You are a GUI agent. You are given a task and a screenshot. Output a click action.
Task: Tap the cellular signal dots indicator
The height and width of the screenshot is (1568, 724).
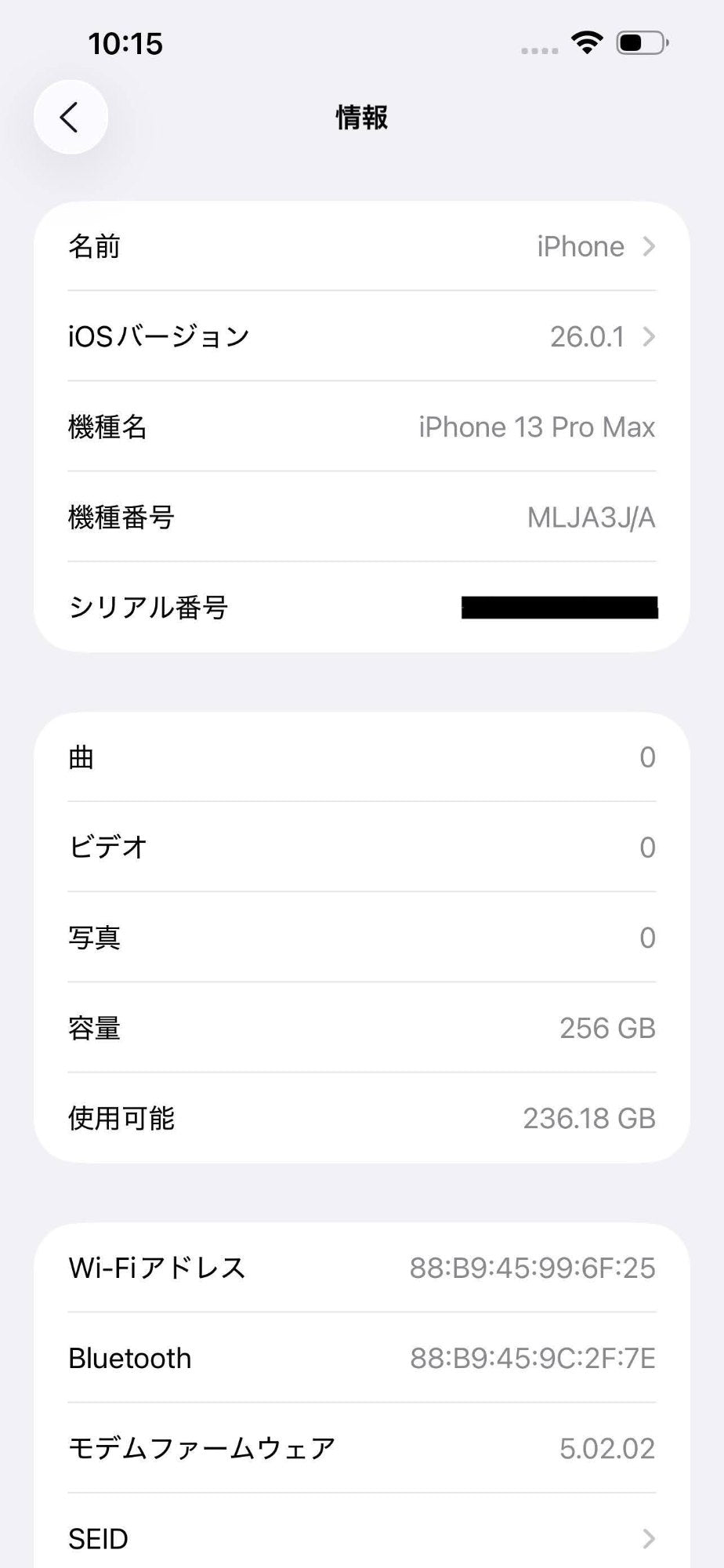click(538, 49)
